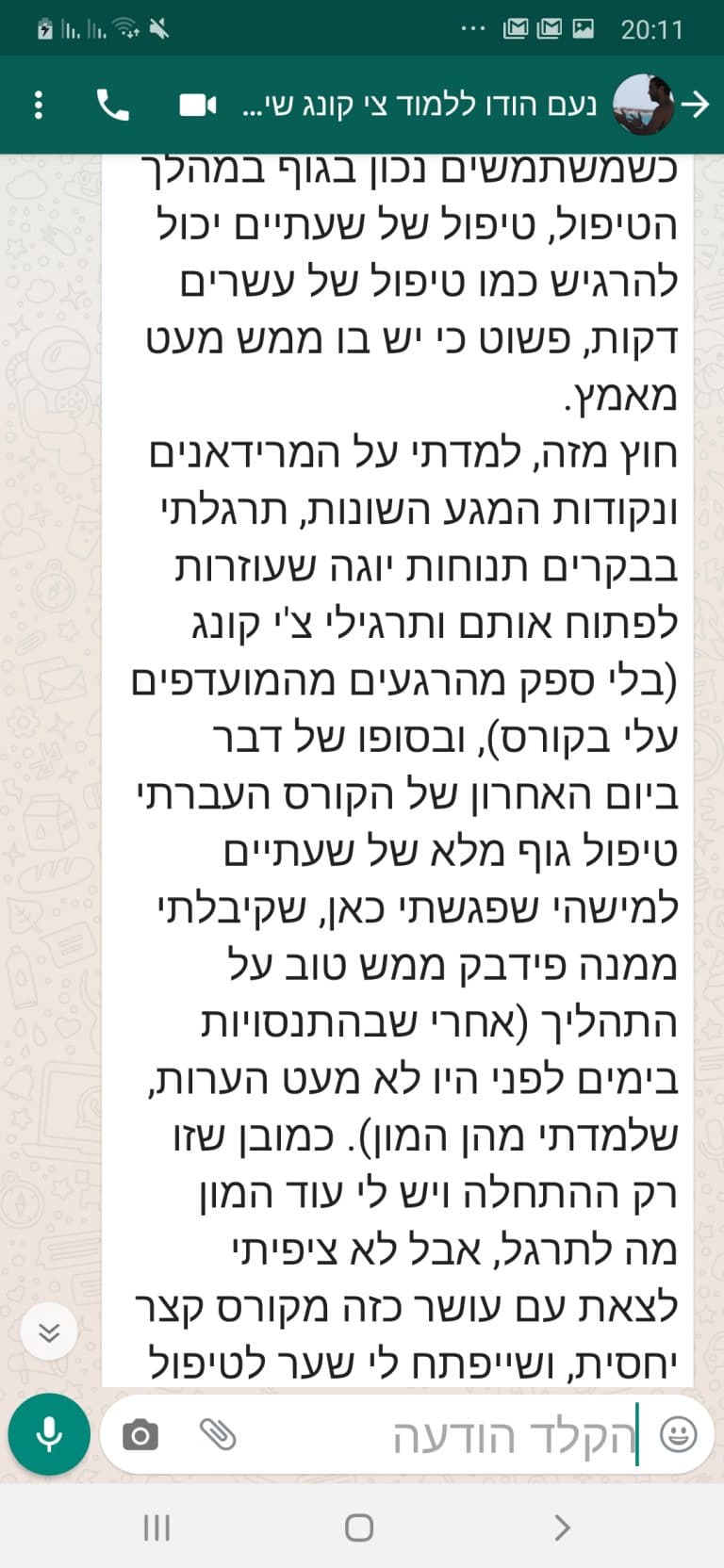Open the emoji picker
Viewport: 724px width, 1568px height.
pyautogui.click(x=678, y=1435)
